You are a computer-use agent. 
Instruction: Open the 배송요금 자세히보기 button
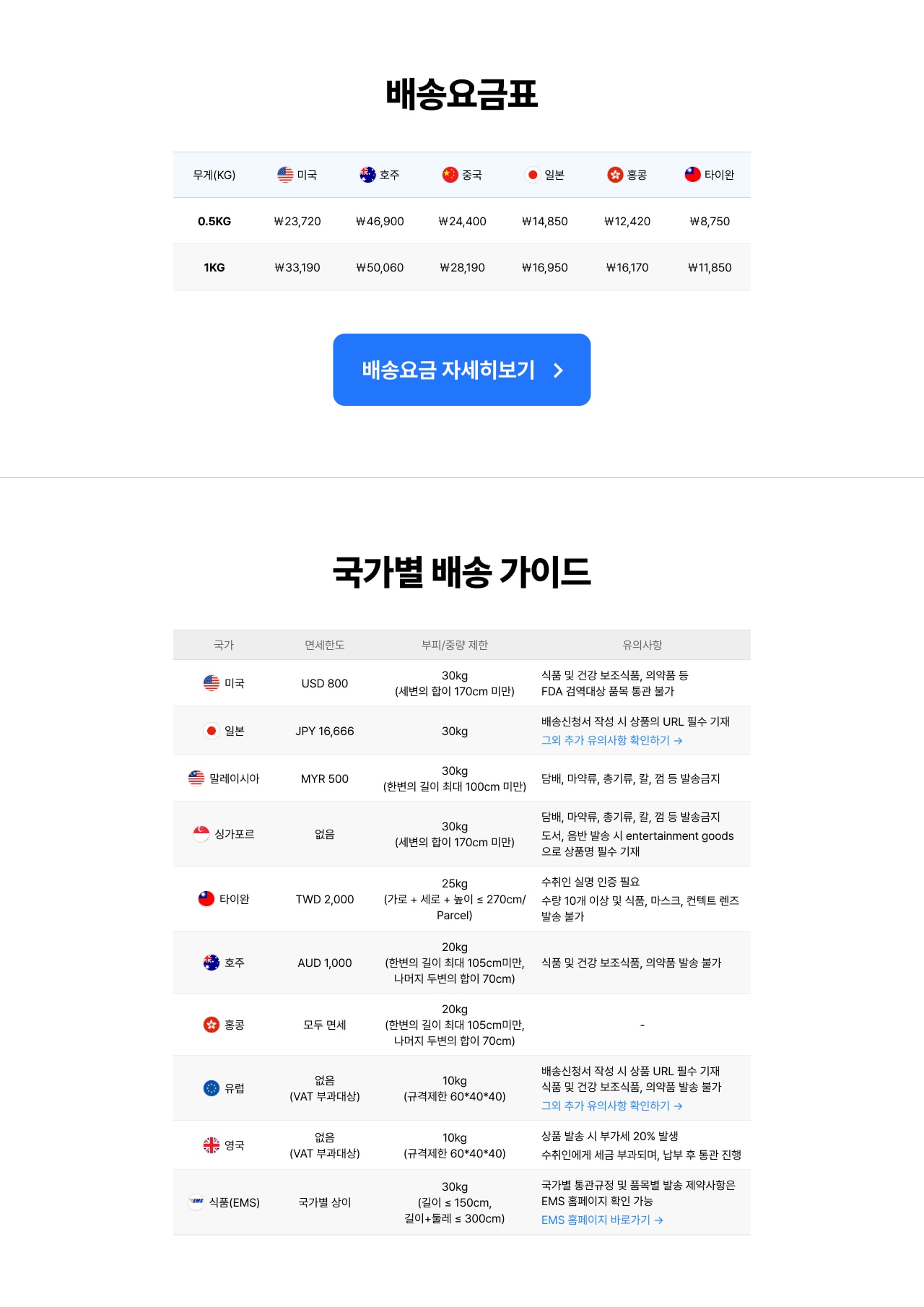click(461, 370)
